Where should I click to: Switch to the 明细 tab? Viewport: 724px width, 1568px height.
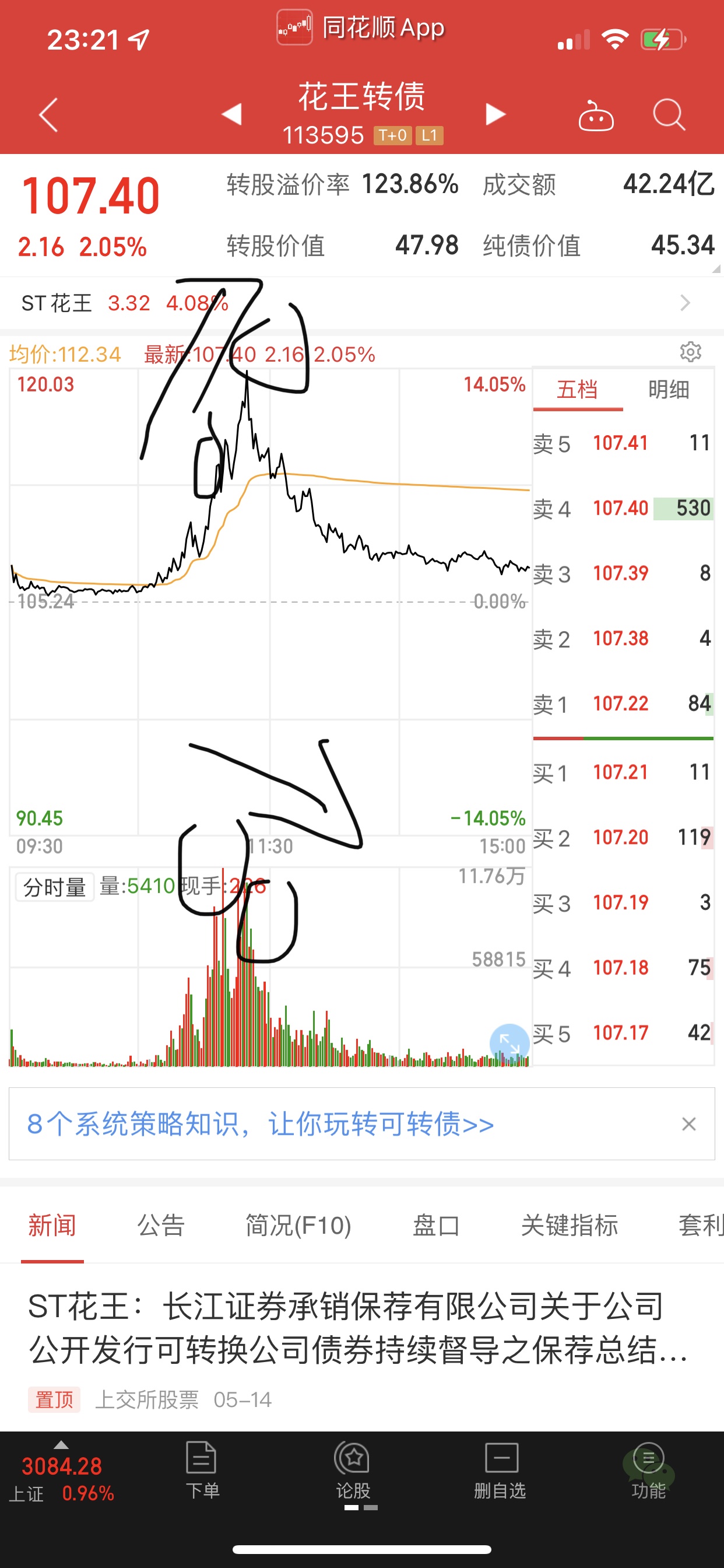point(668,390)
